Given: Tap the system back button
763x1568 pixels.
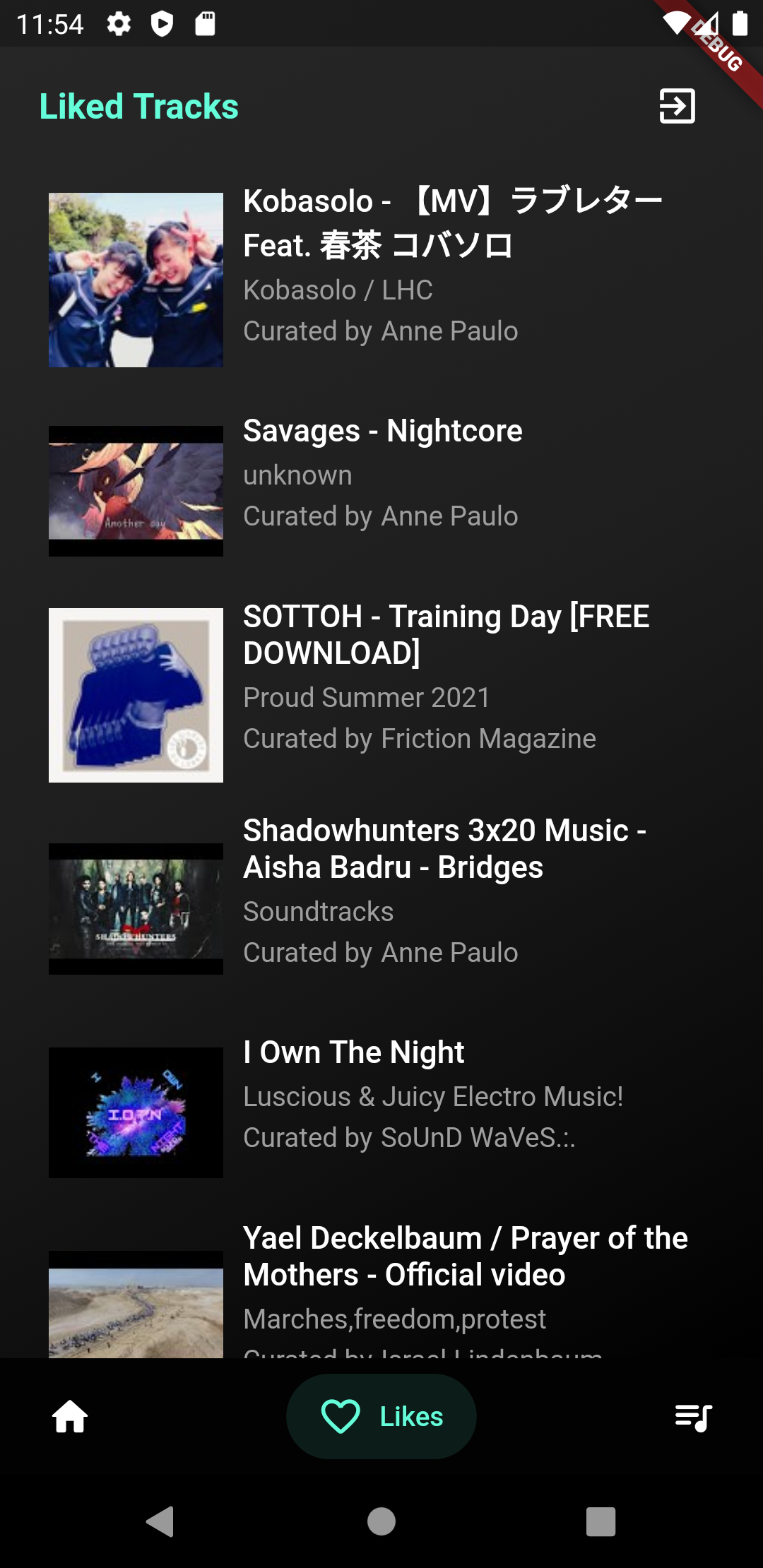Looking at the screenshot, I should point(160,1521).
